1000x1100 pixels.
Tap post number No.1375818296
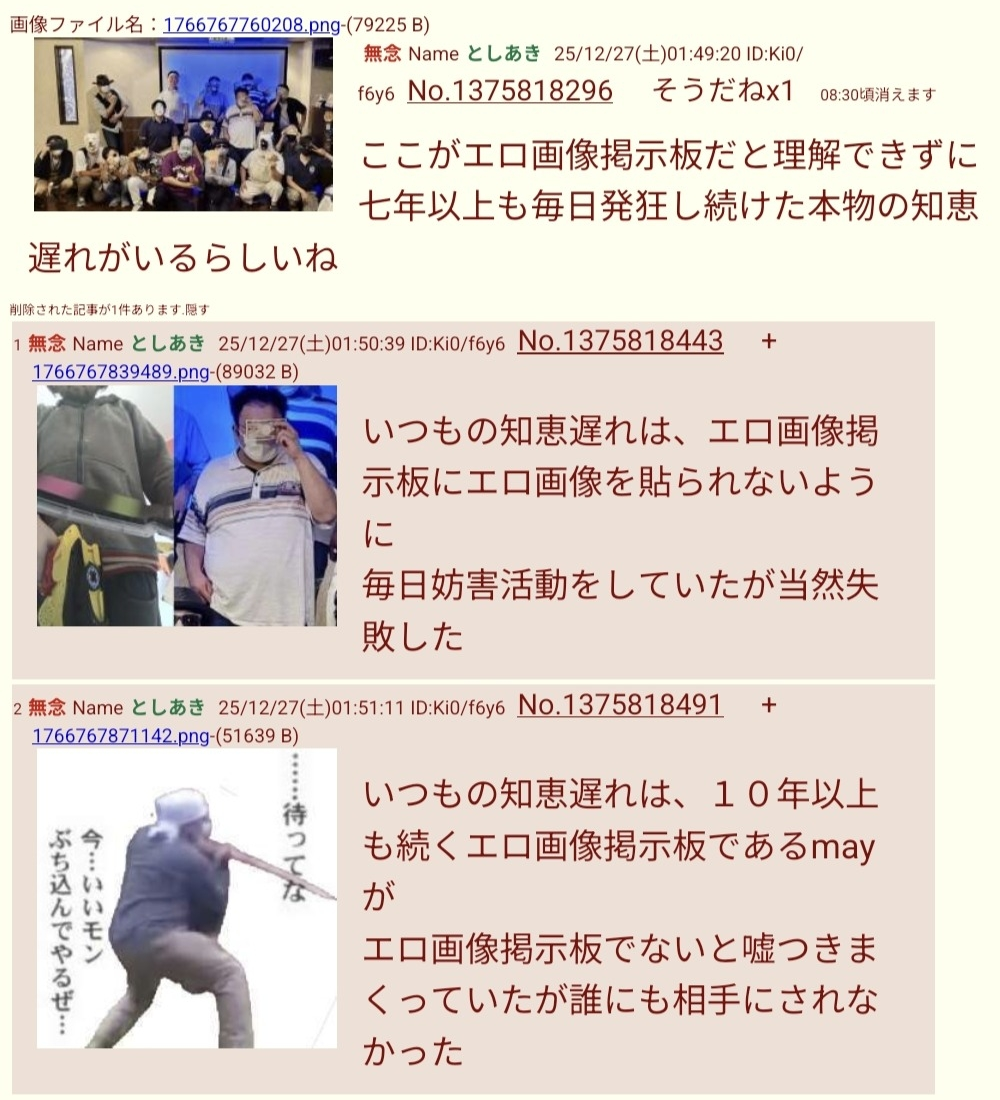coord(510,91)
